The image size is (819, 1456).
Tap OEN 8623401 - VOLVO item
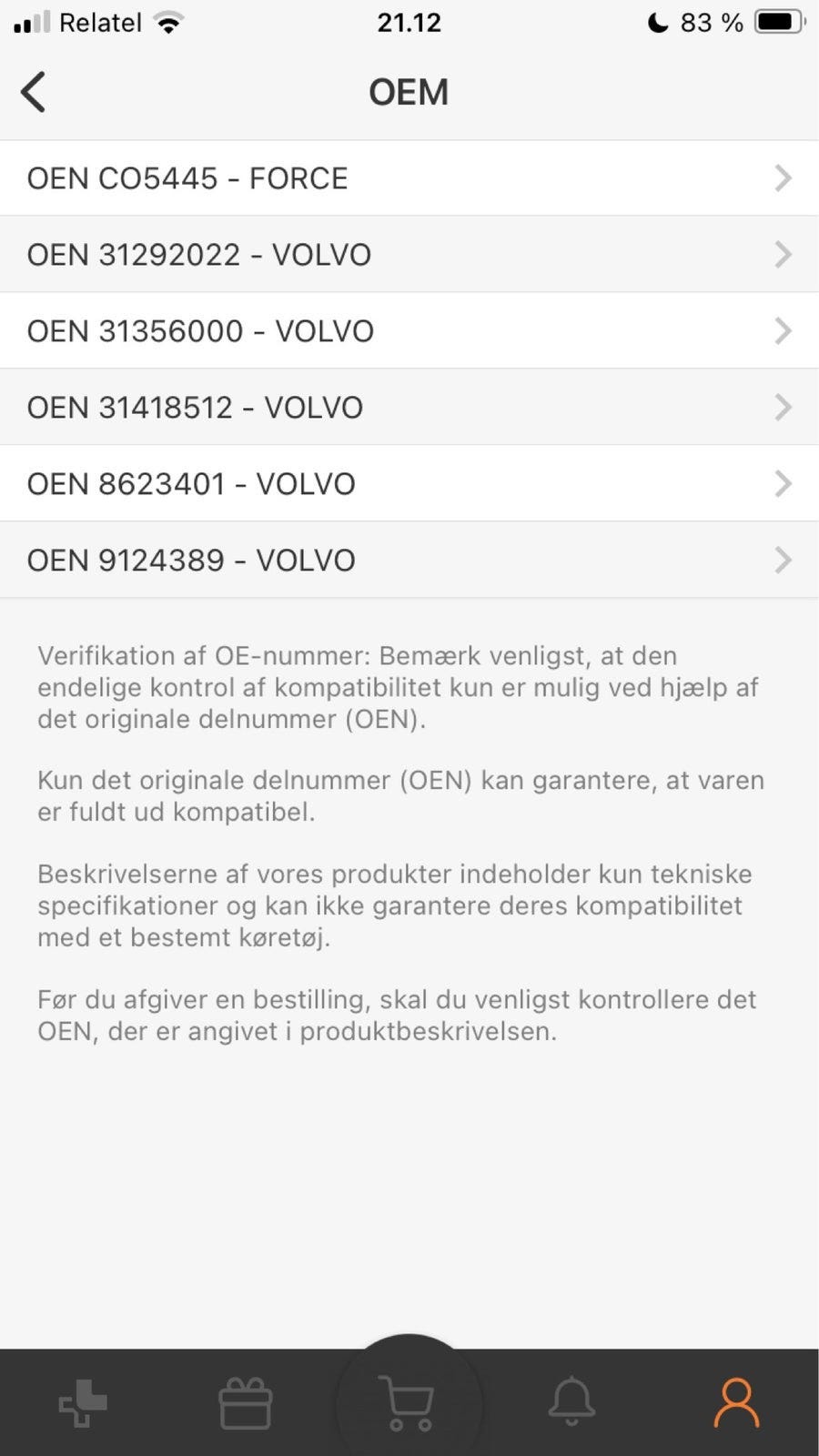tap(409, 484)
